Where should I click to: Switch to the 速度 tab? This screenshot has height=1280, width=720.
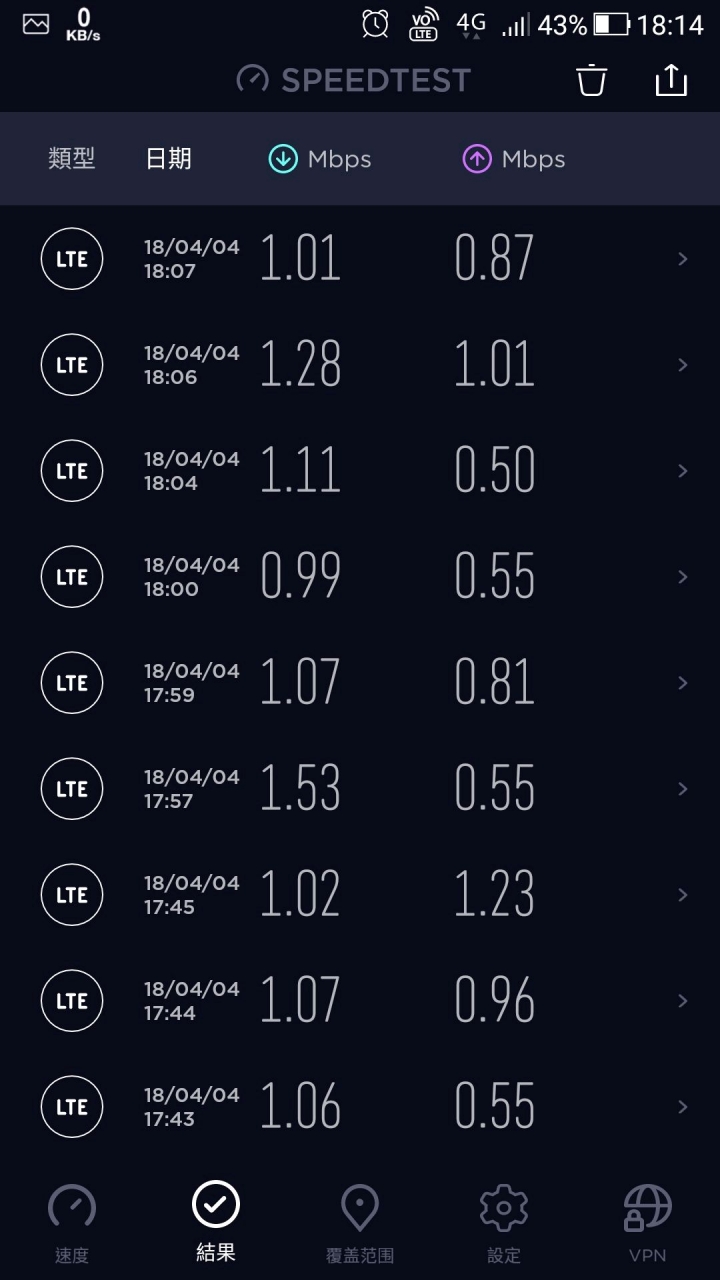(x=72, y=1222)
